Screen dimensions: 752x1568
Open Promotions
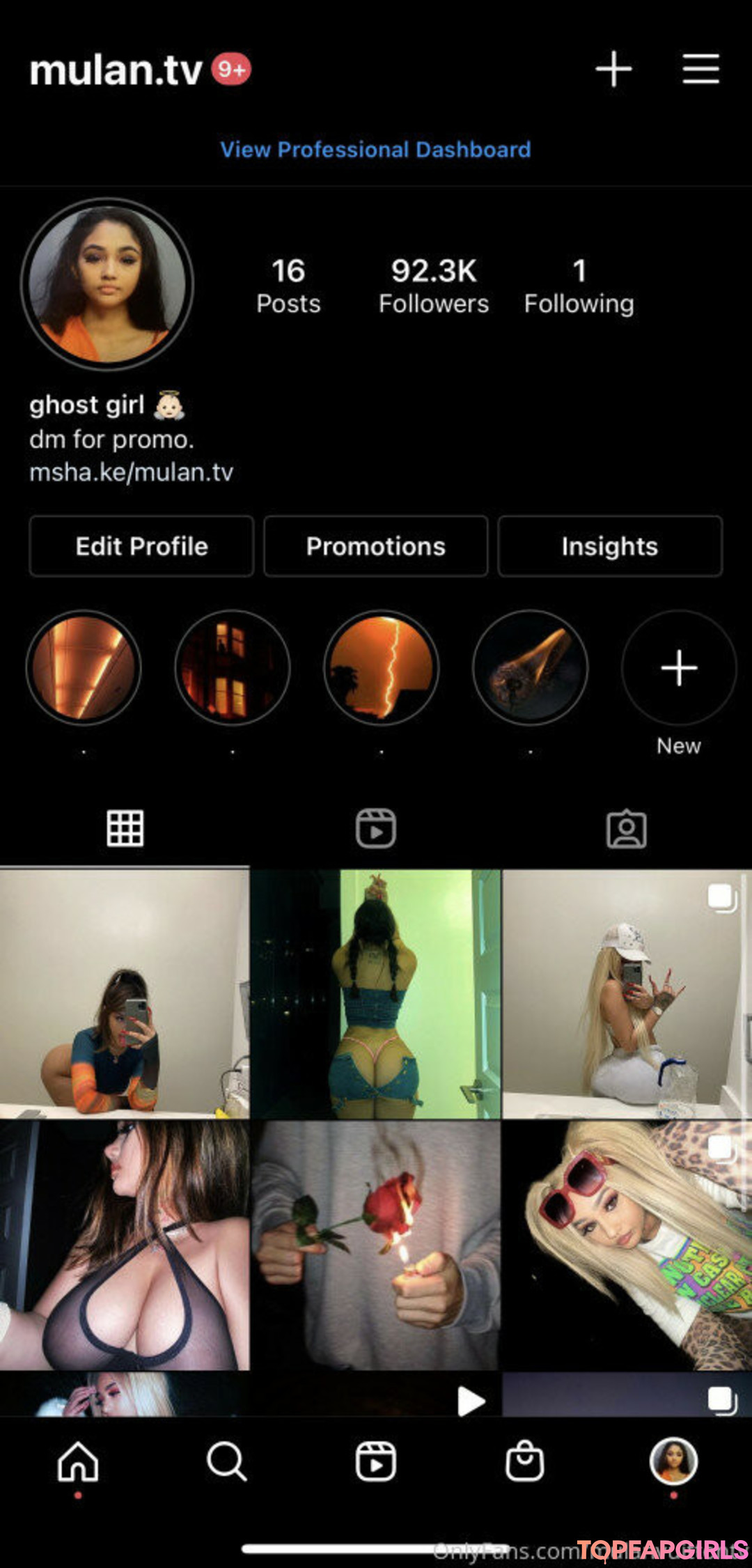point(375,546)
